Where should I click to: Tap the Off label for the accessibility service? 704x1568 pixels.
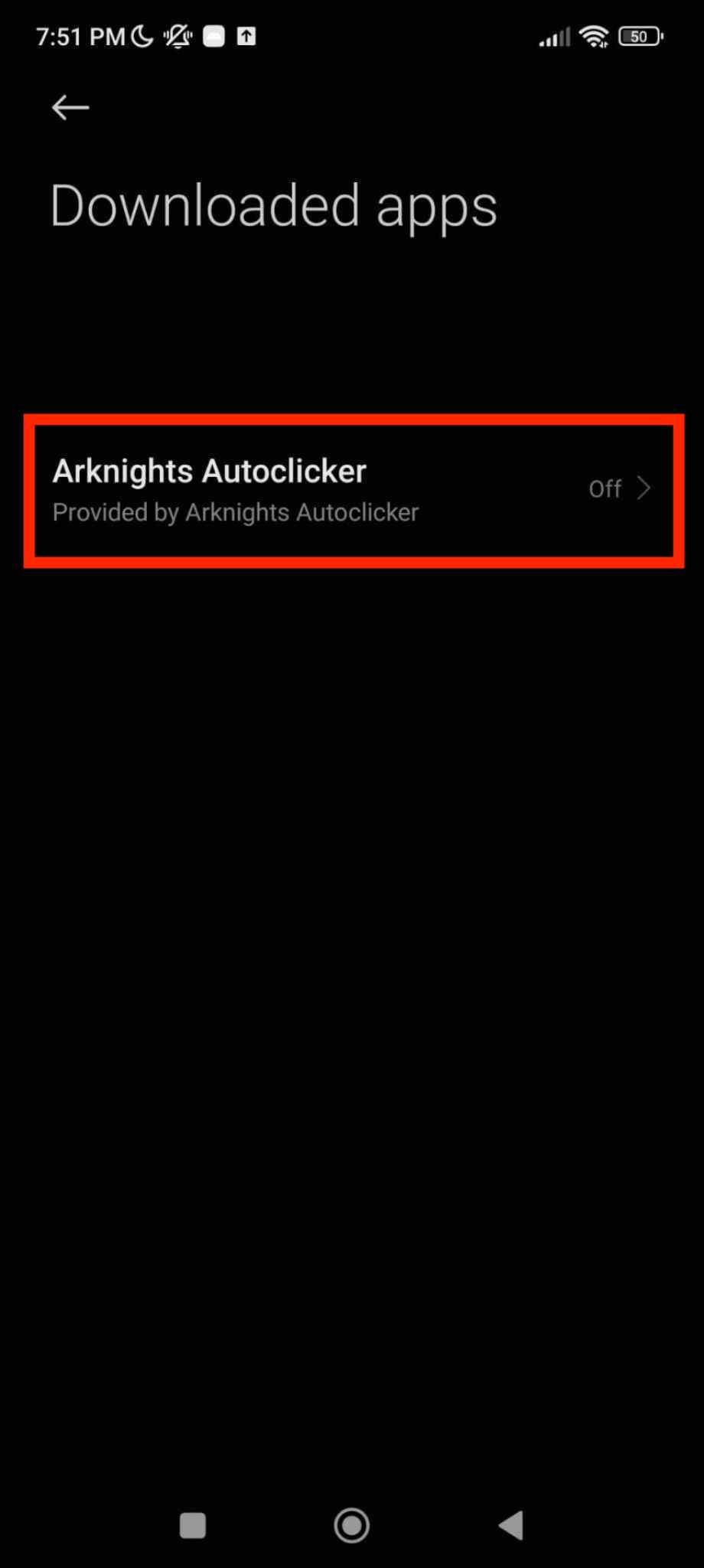(x=604, y=489)
